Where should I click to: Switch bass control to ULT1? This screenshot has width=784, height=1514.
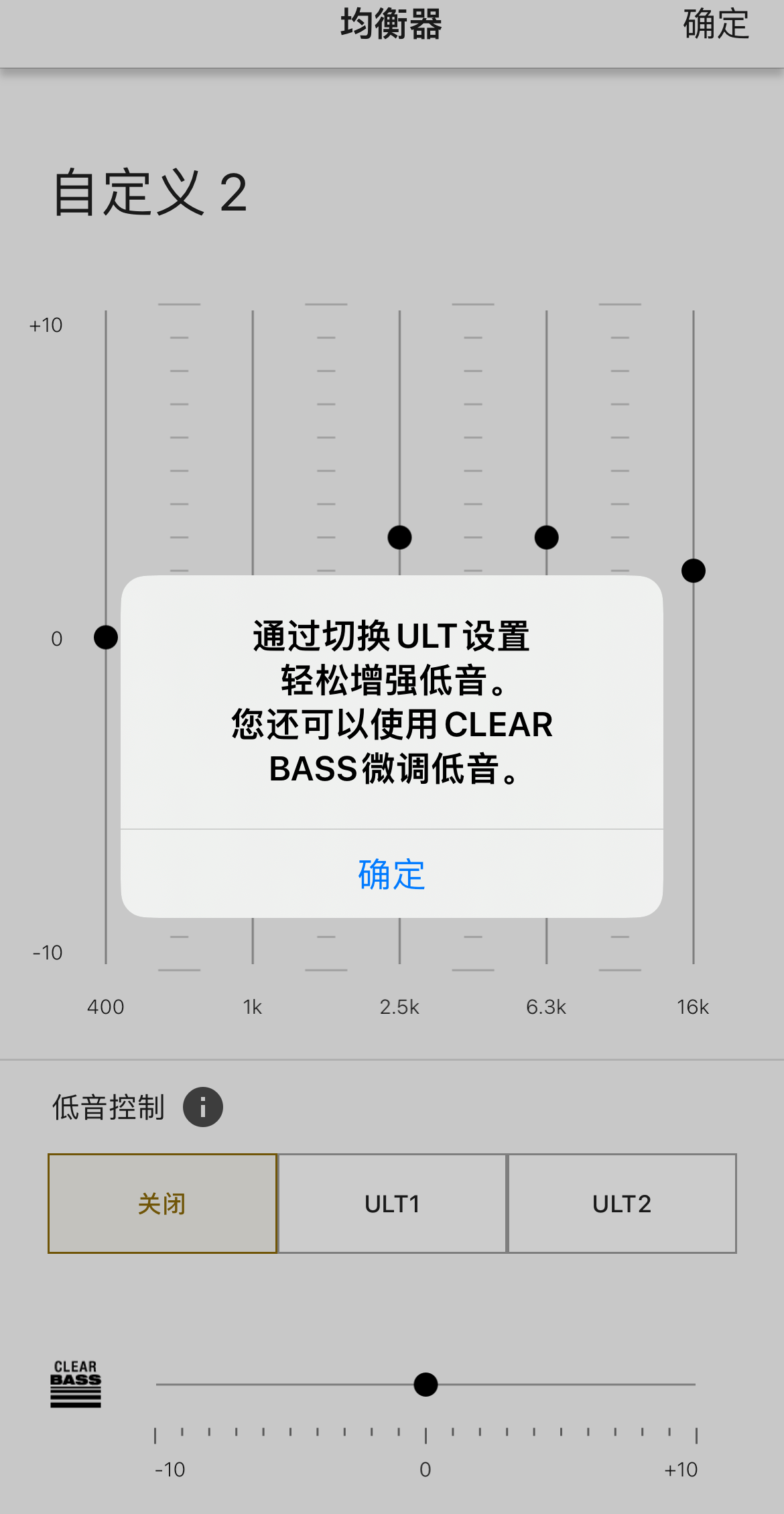click(392, 1204)
